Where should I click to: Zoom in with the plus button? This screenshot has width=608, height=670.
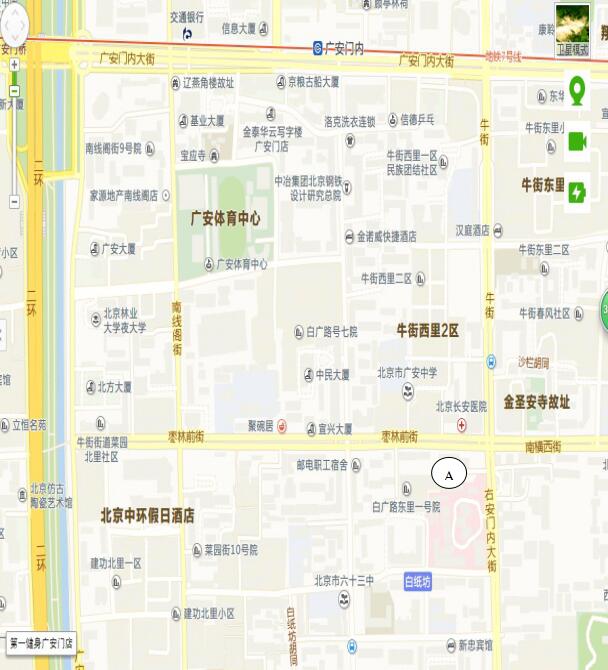coord(14,64)
